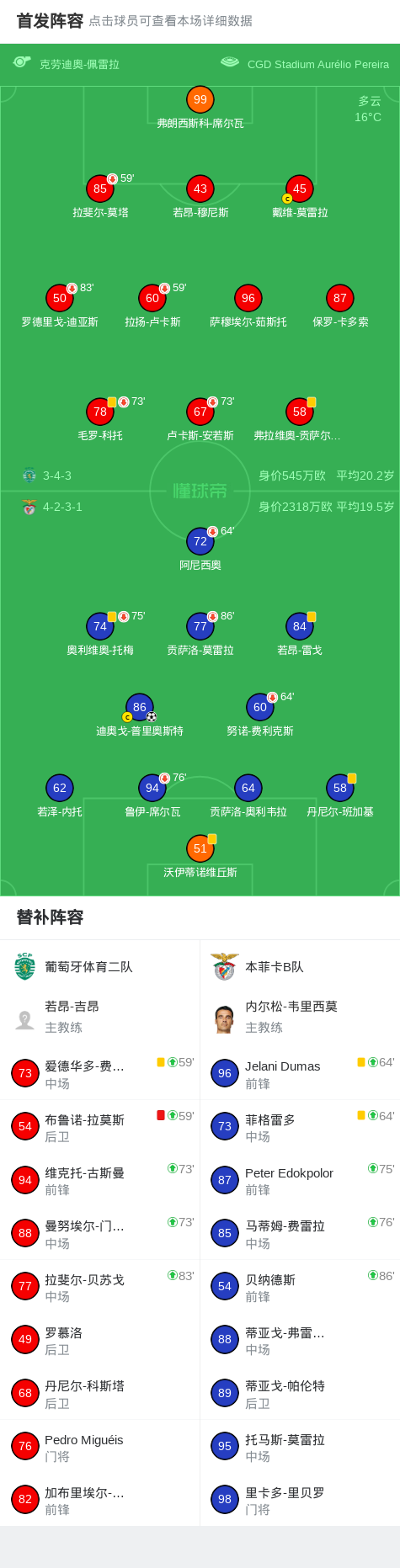Tap 保罗-卡多索 on the pitch

(340, 306)
